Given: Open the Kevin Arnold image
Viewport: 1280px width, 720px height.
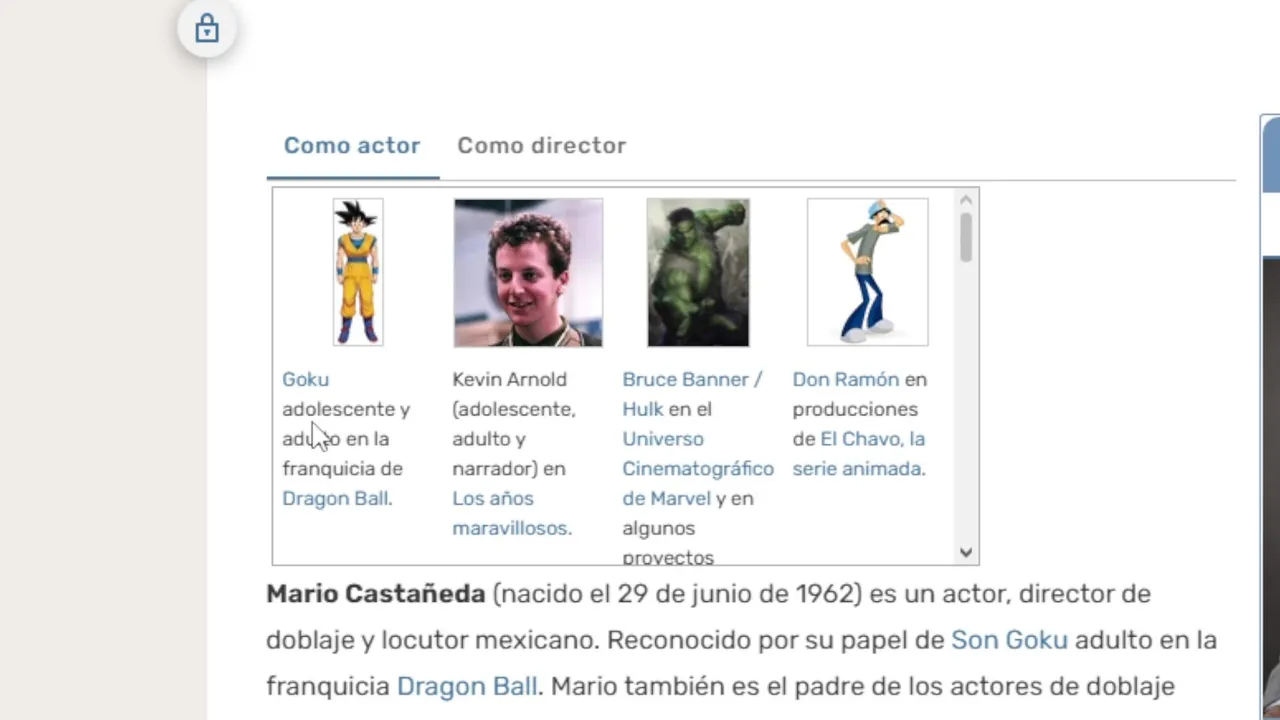Looking at the screenshot, I should tap(528, 272).
